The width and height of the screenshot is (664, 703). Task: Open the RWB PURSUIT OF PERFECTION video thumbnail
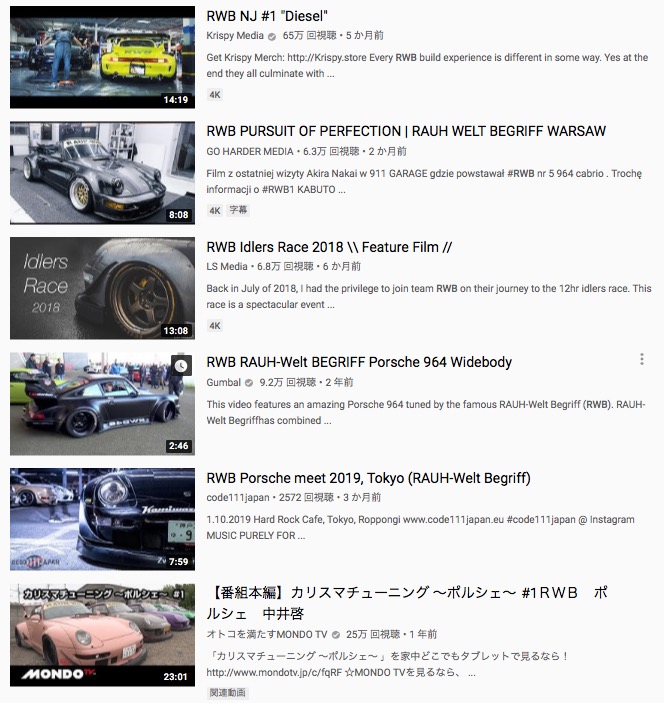tap(102, 172)
